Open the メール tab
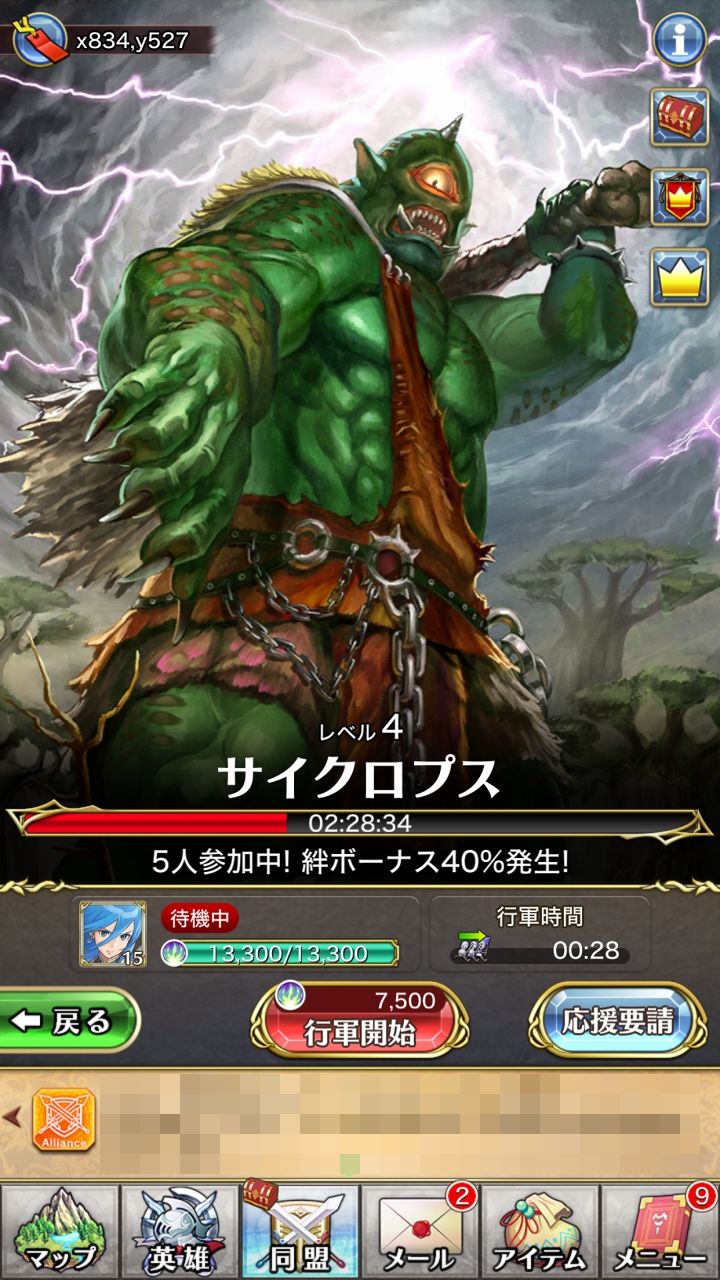The height and width of the screenshot is (1280, 720). [x=420, y=1232]
